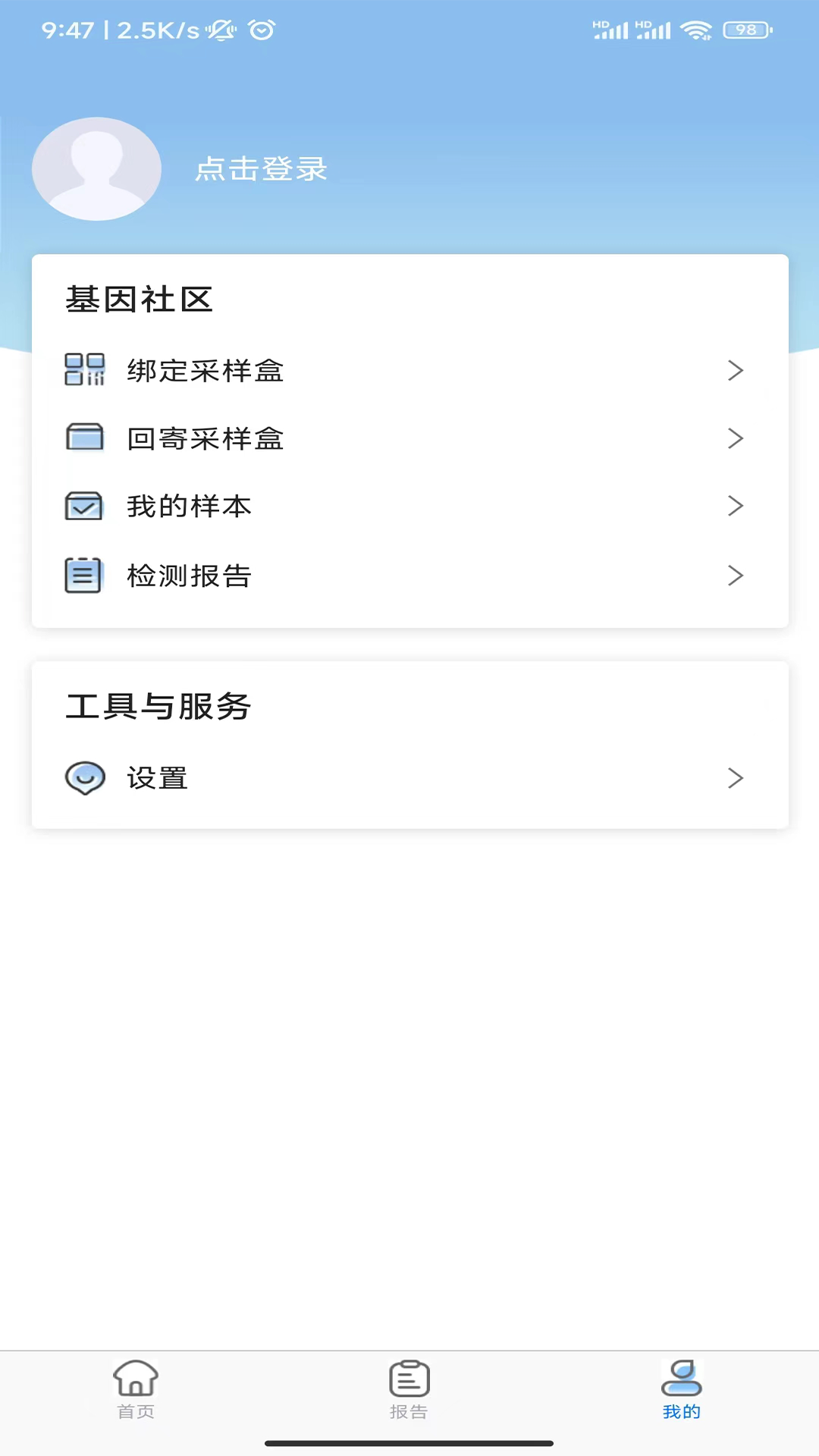
Task: Select the 绑定采样盒 QR code icon
Action: point(83,371)
